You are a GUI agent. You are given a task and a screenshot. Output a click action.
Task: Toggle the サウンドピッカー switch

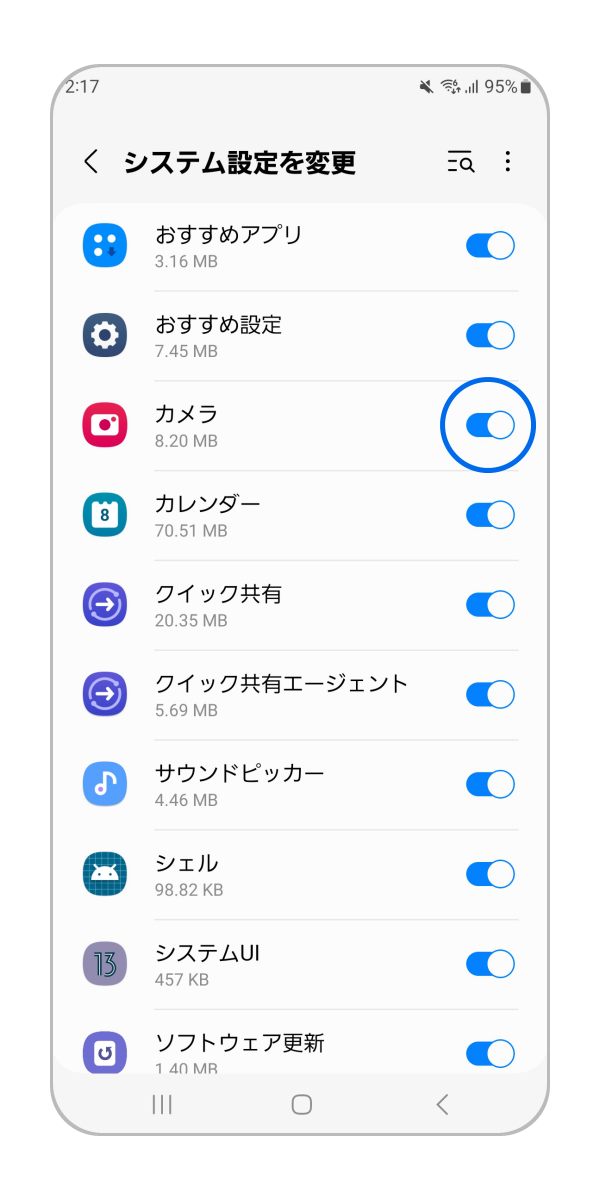(x=490, y=784)
